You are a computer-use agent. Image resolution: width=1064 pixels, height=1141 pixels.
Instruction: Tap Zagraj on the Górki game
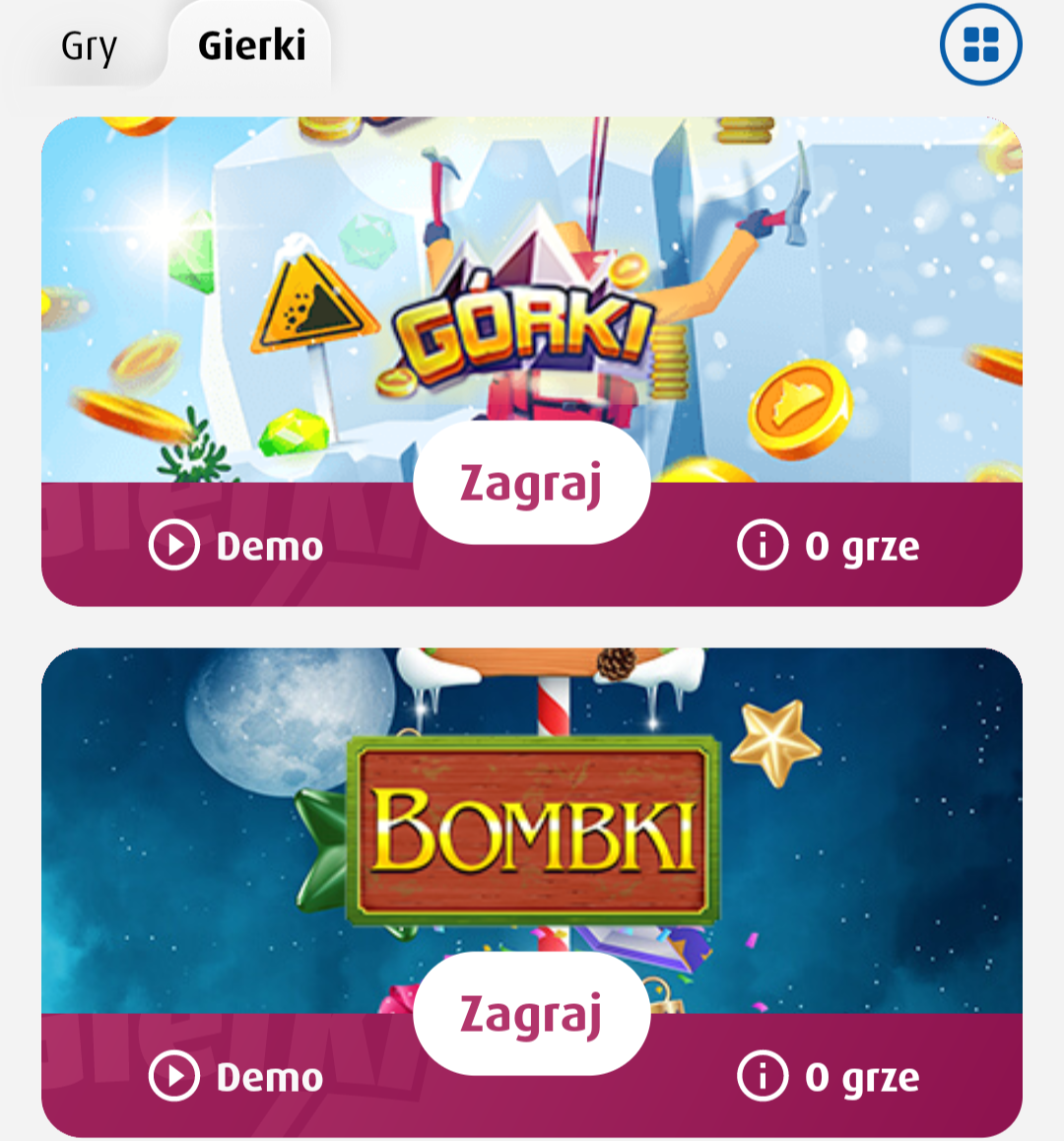[x=531, y=483]
